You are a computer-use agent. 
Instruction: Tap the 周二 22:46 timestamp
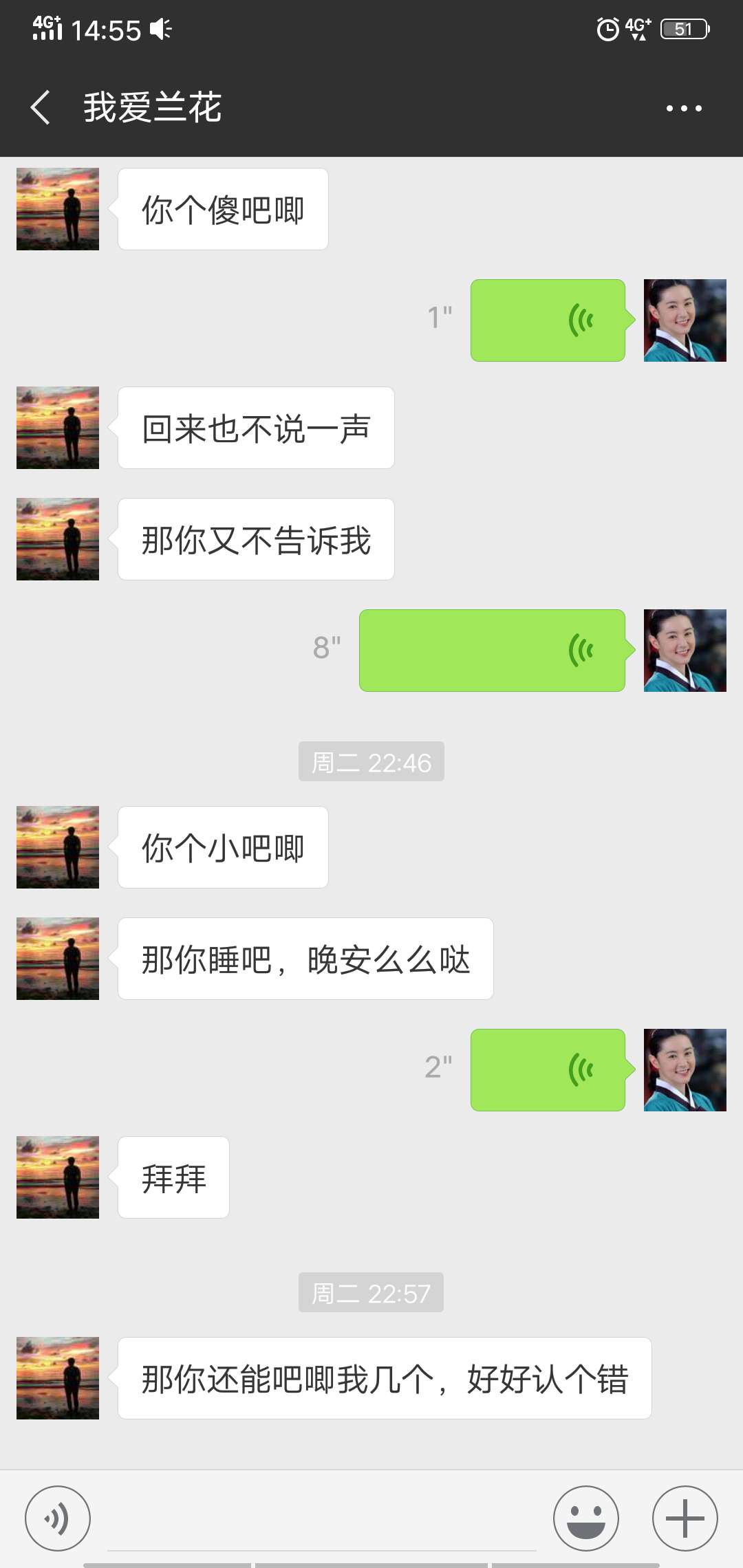pos(371,761)
